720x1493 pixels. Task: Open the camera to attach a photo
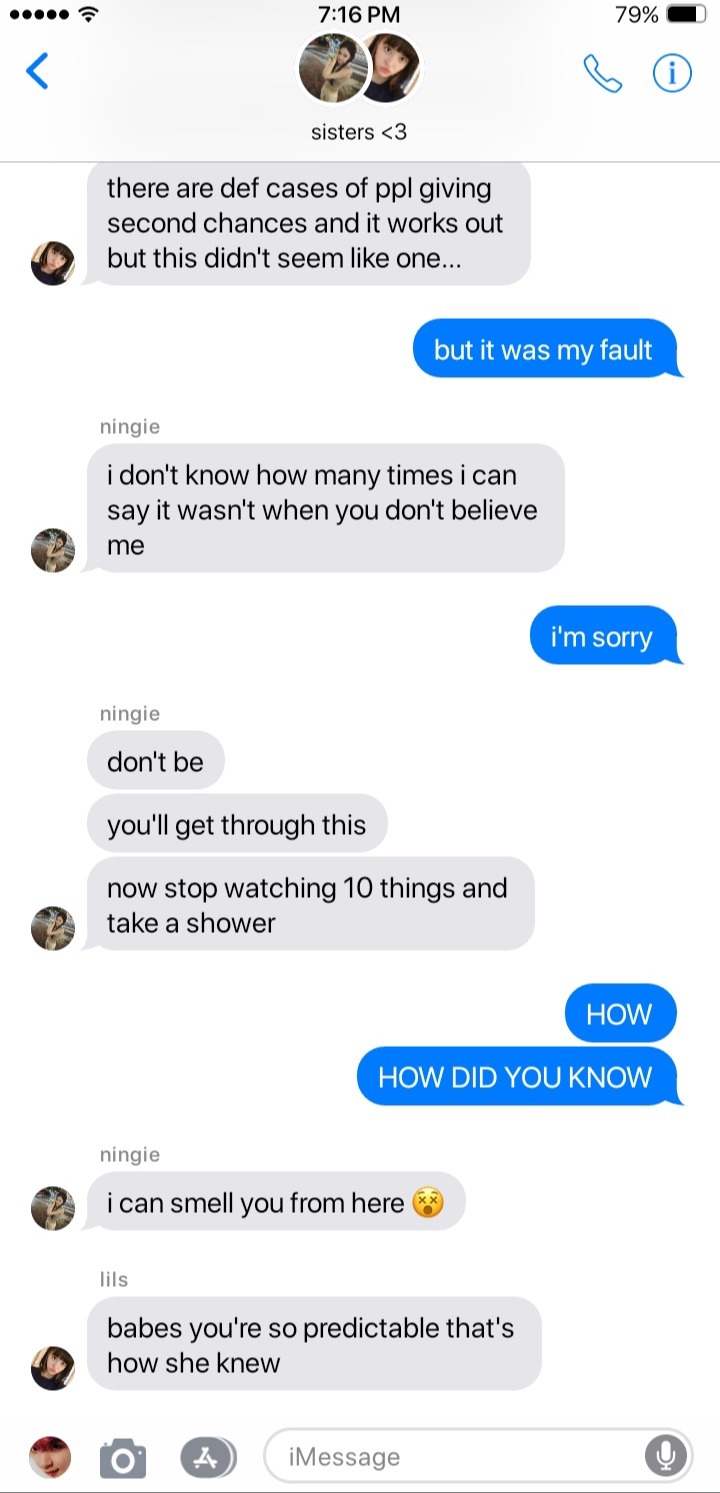123,1457
